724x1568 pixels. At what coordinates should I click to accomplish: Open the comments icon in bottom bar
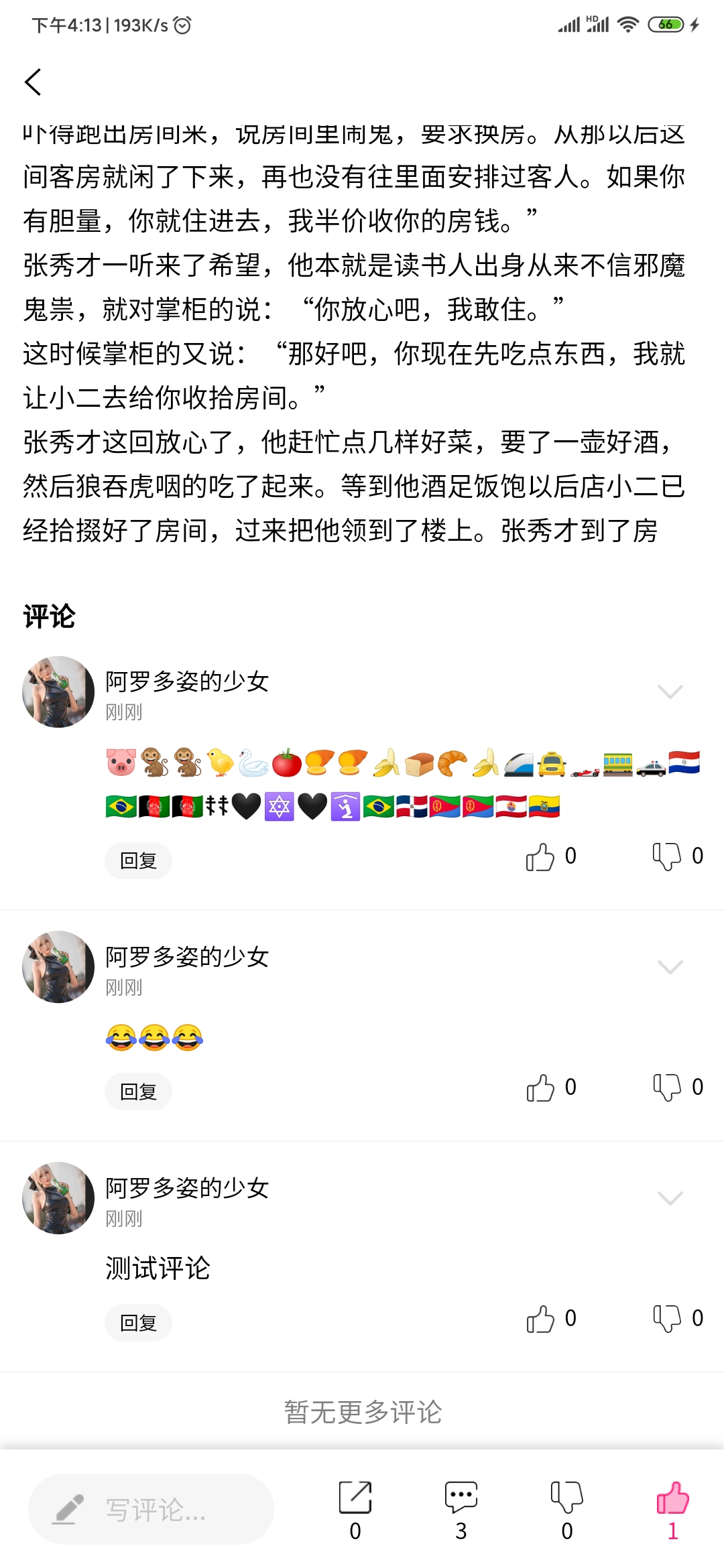click(461, 1498)
